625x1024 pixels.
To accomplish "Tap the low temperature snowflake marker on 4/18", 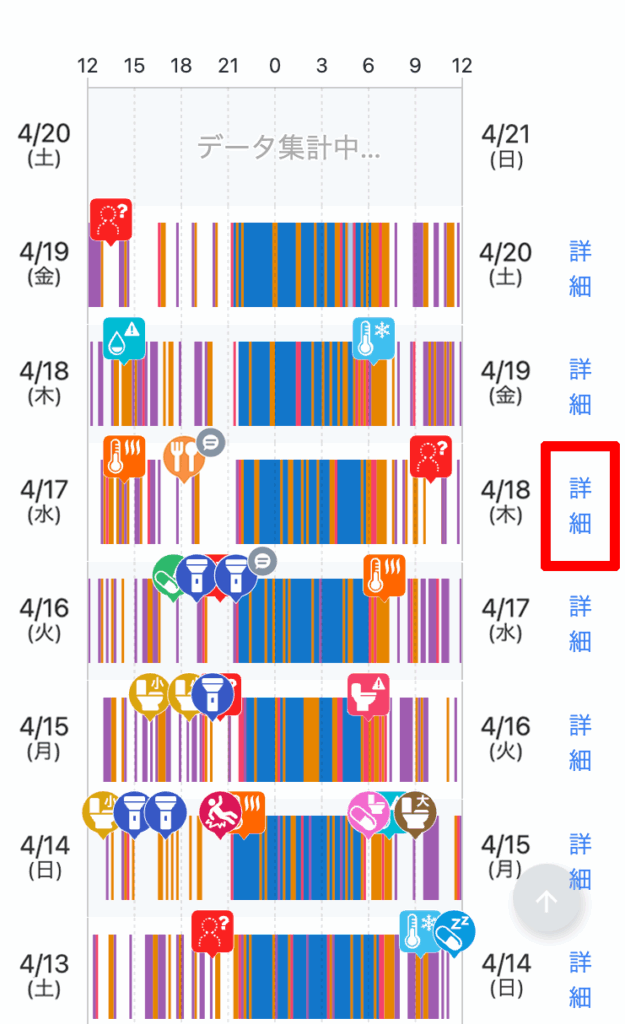I will (373, 338).
